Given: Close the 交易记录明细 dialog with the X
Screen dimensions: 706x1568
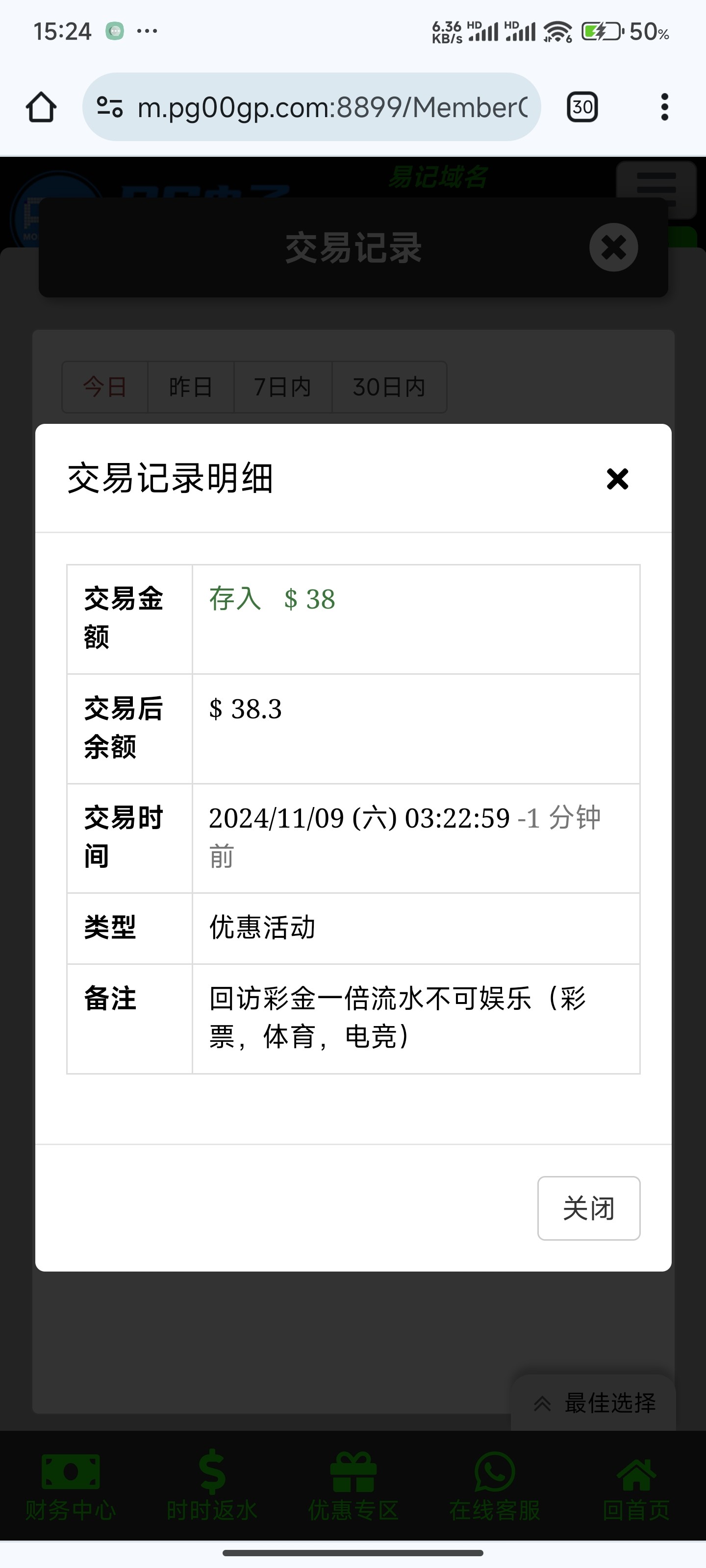Looking at the screenshot, I should tap(617, 479).
